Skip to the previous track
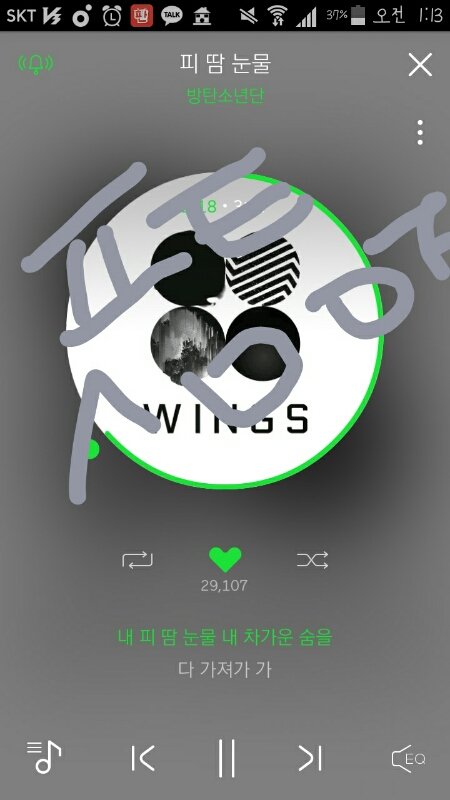Viewport: 450px width, 800px height. (x=142, y=758)
